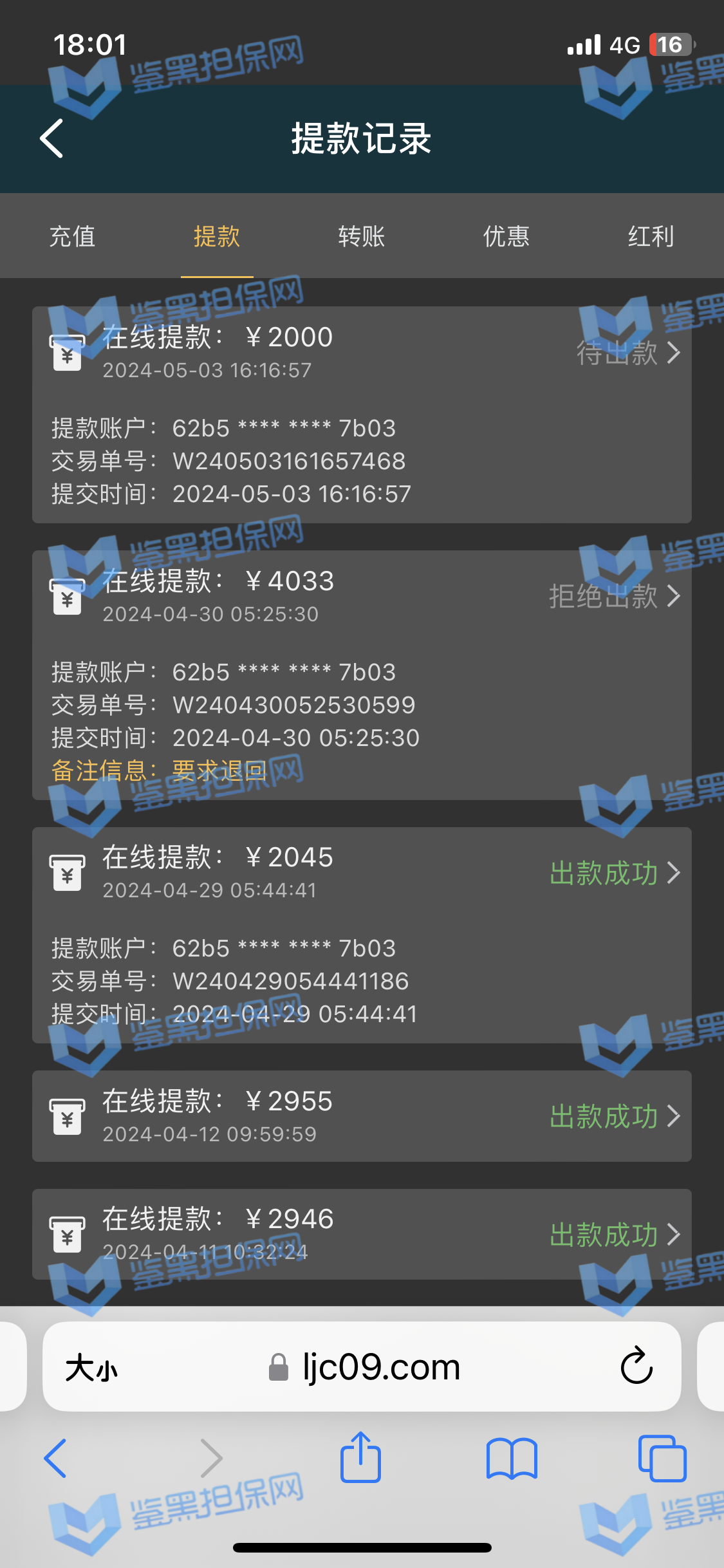Open the 转账 tab
Screen dimensions: 724x1568
click(362, 236)
